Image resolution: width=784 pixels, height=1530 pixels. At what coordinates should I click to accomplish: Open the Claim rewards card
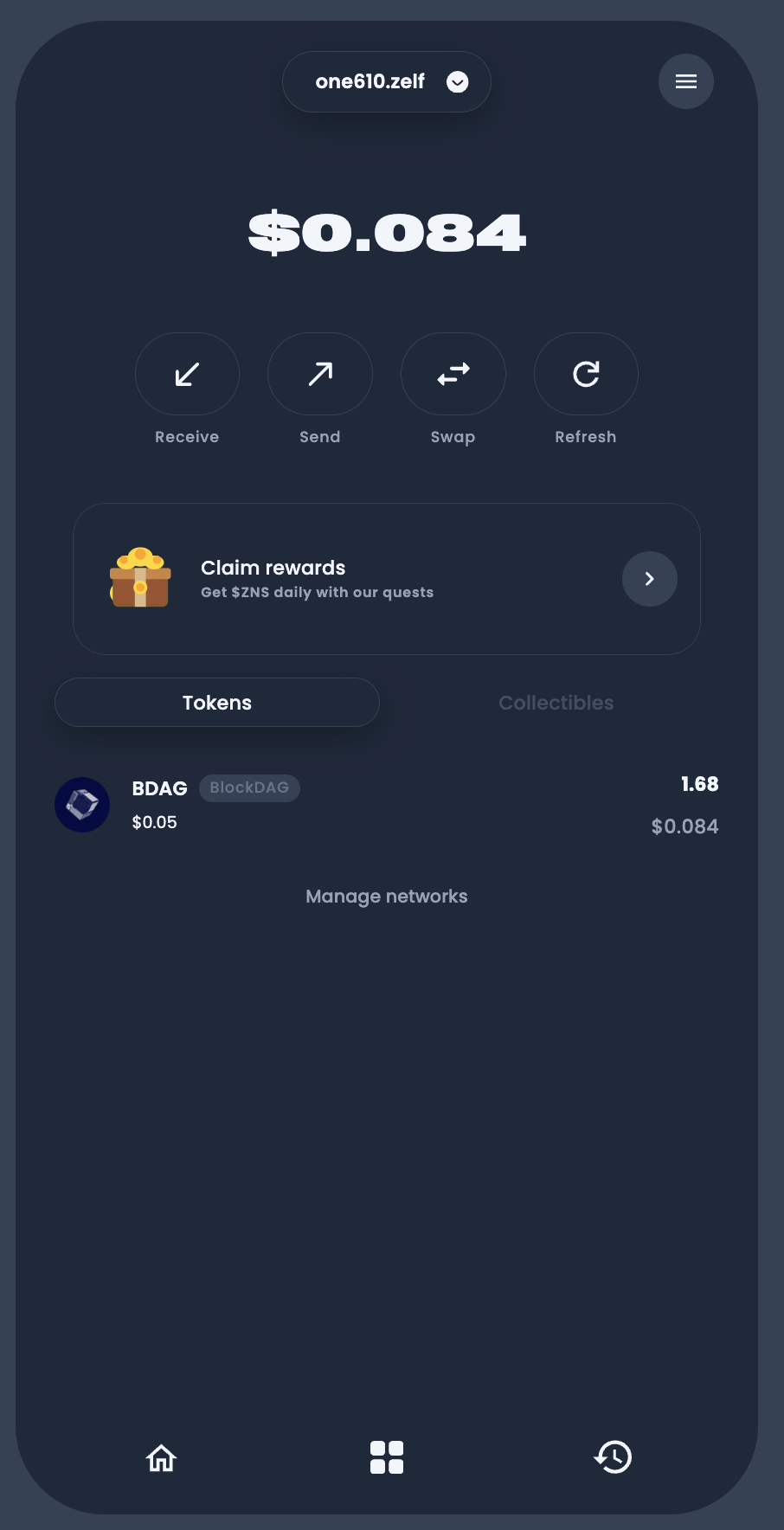click(x=386, y=579)
